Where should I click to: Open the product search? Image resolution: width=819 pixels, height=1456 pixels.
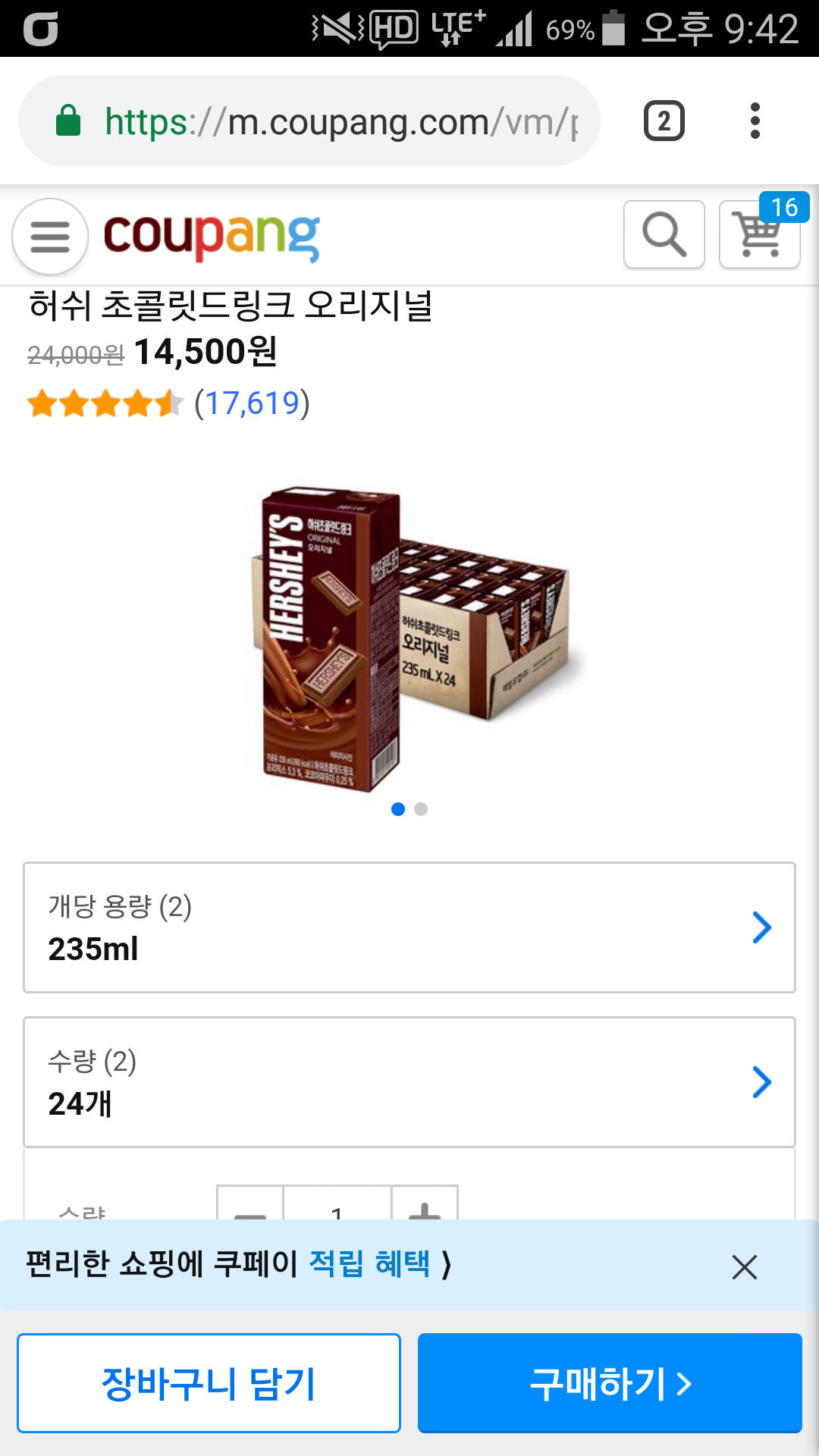coord(664,234)
